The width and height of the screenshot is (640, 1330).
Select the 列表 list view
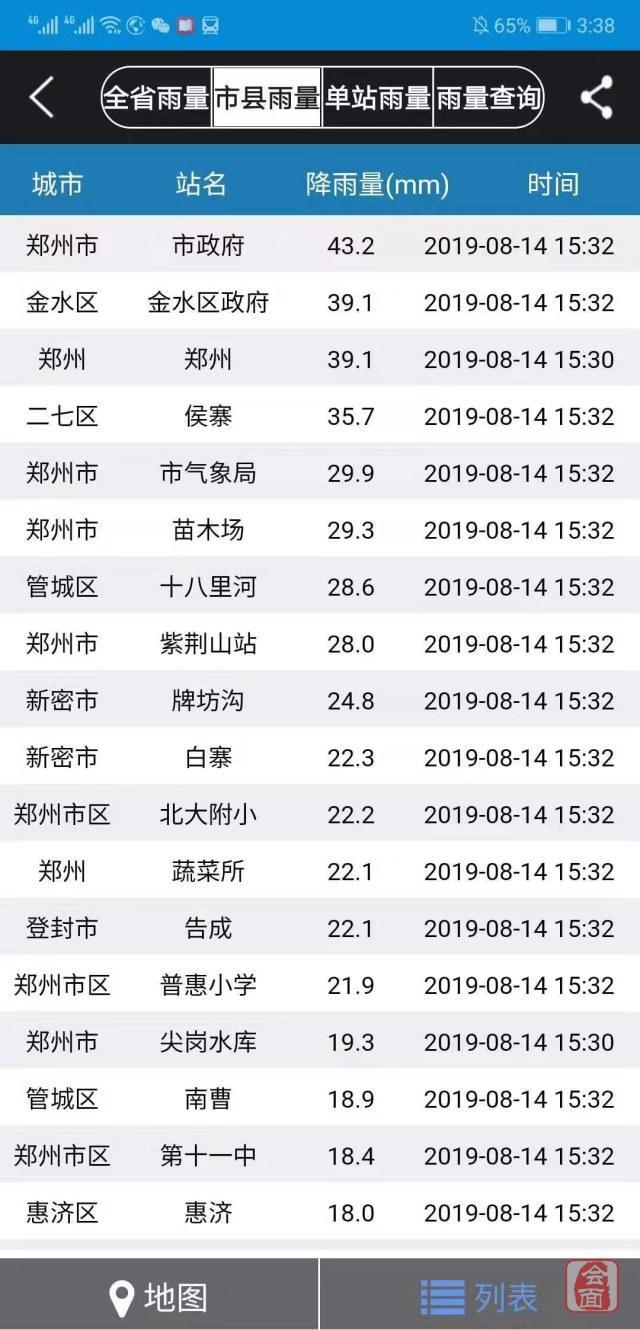point(479,1297)
